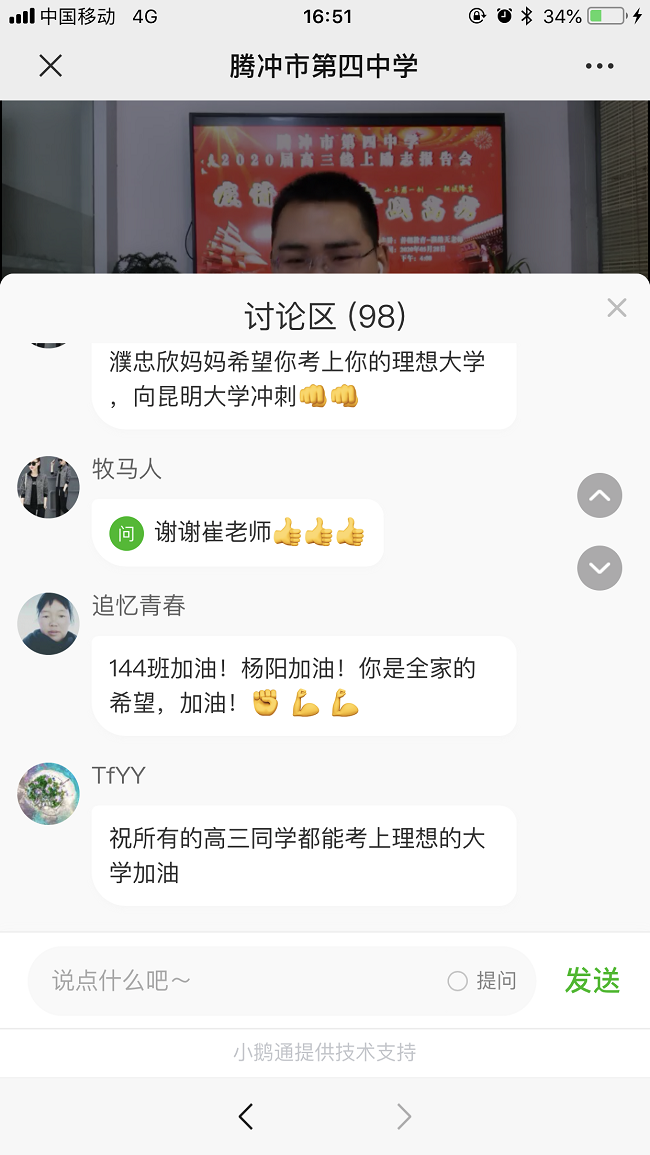650x1155 pixels.
Task: Focus the 说点什么吧 comment field
Action: point(240,981)
